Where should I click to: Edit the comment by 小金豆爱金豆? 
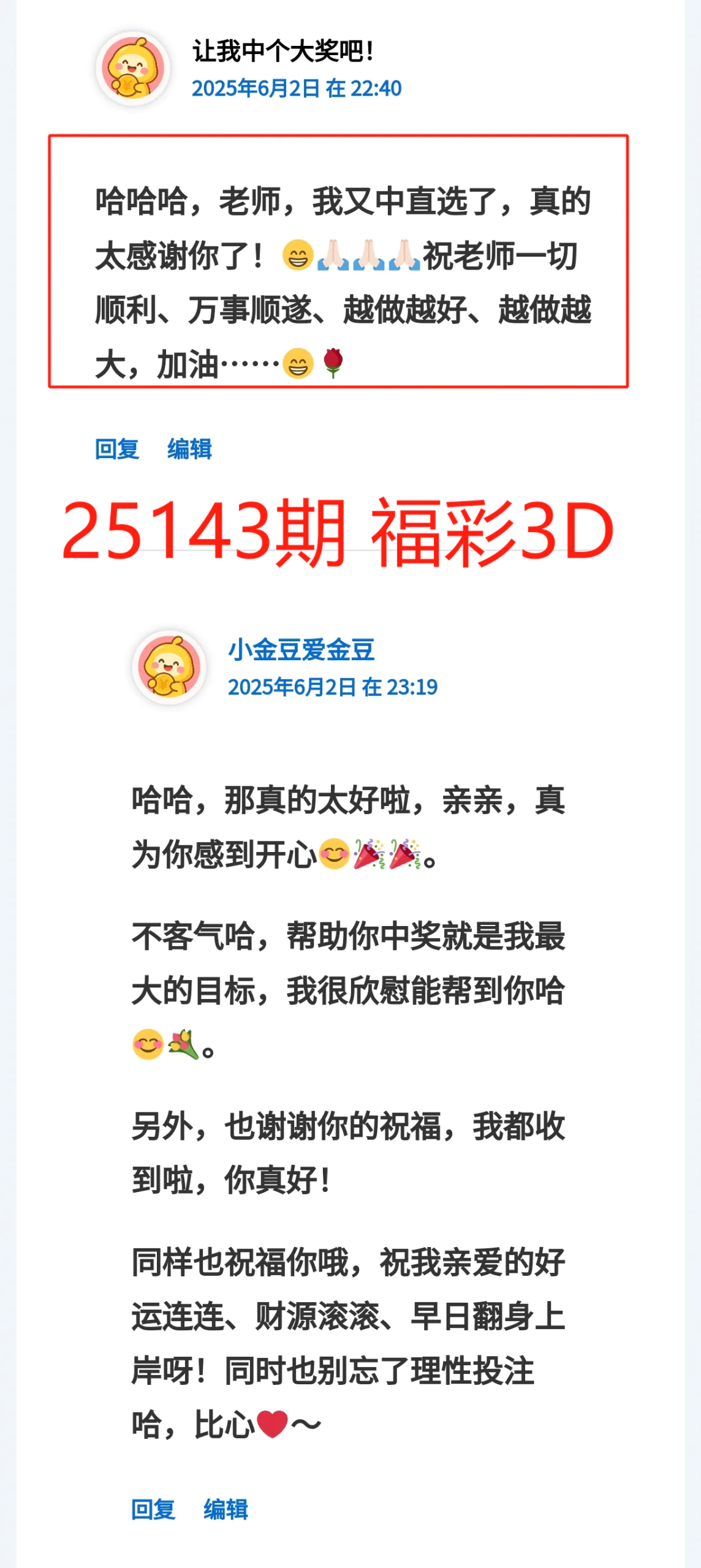225,1509
